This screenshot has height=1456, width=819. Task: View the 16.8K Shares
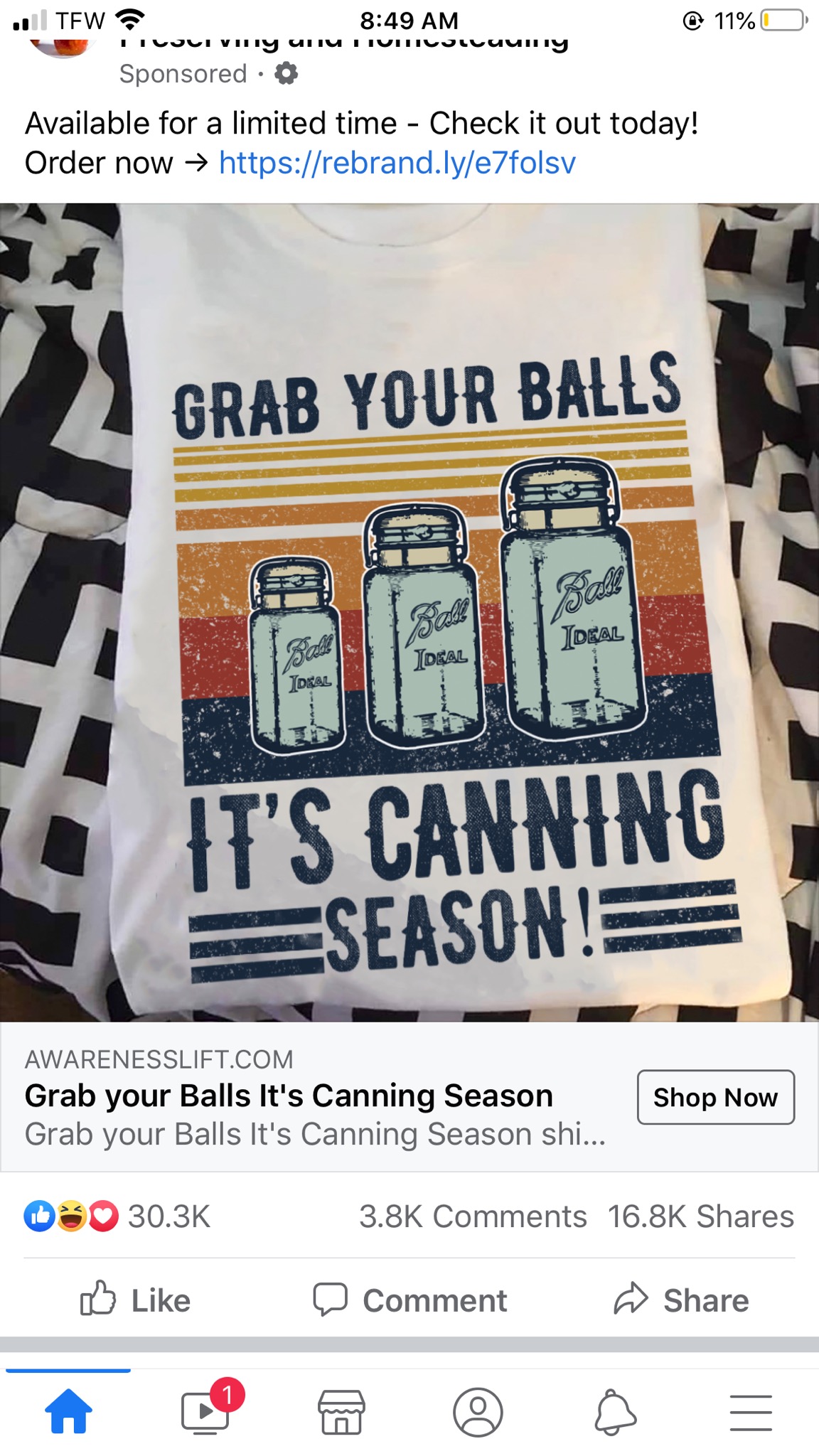point(700,1216)
